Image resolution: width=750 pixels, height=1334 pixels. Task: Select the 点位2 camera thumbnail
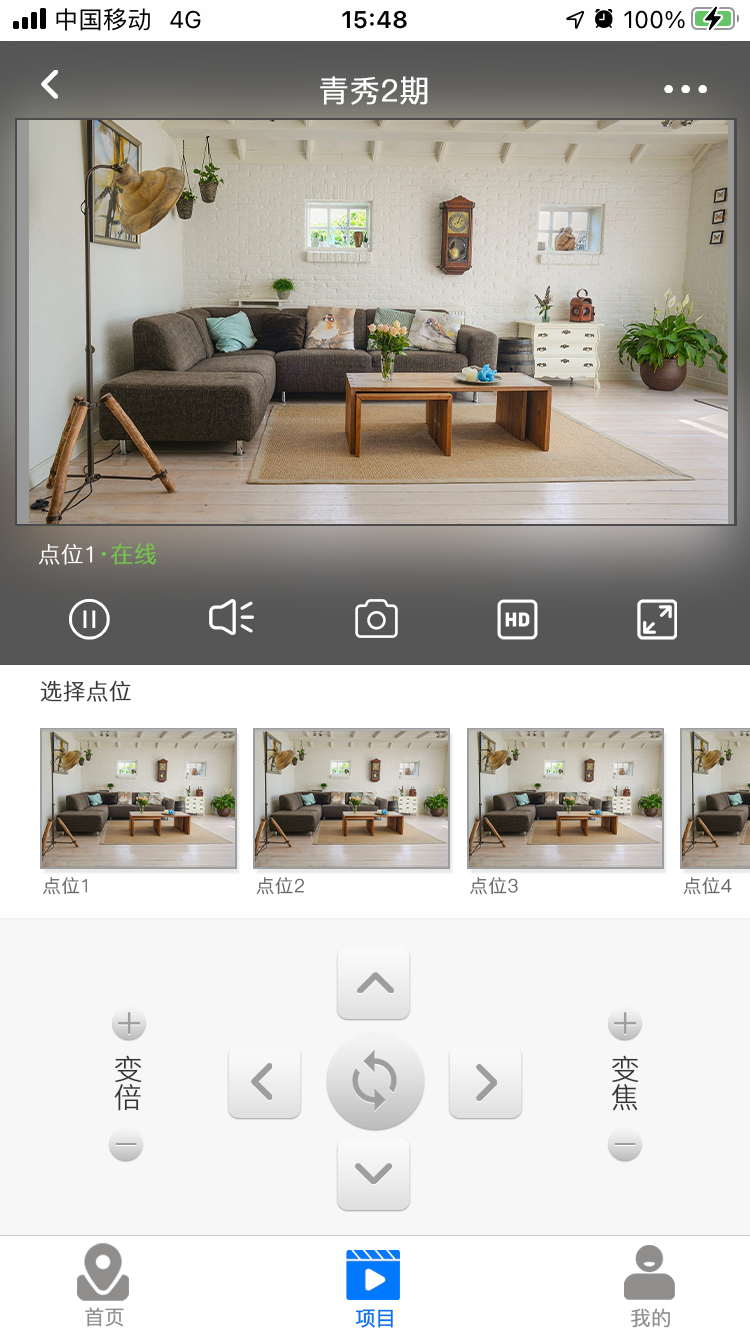351,798
